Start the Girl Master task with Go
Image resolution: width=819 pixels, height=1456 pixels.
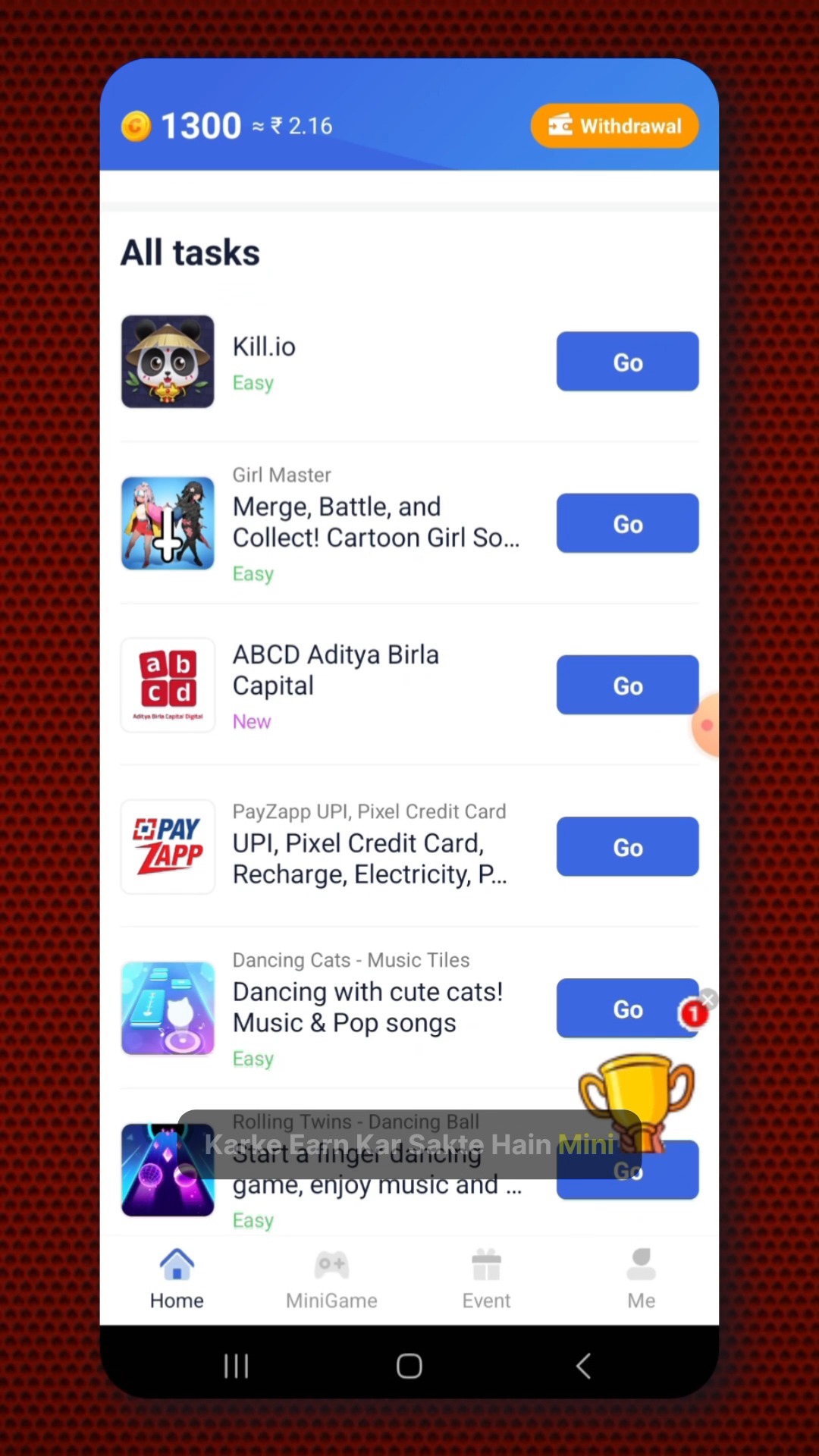coord(627,523)
